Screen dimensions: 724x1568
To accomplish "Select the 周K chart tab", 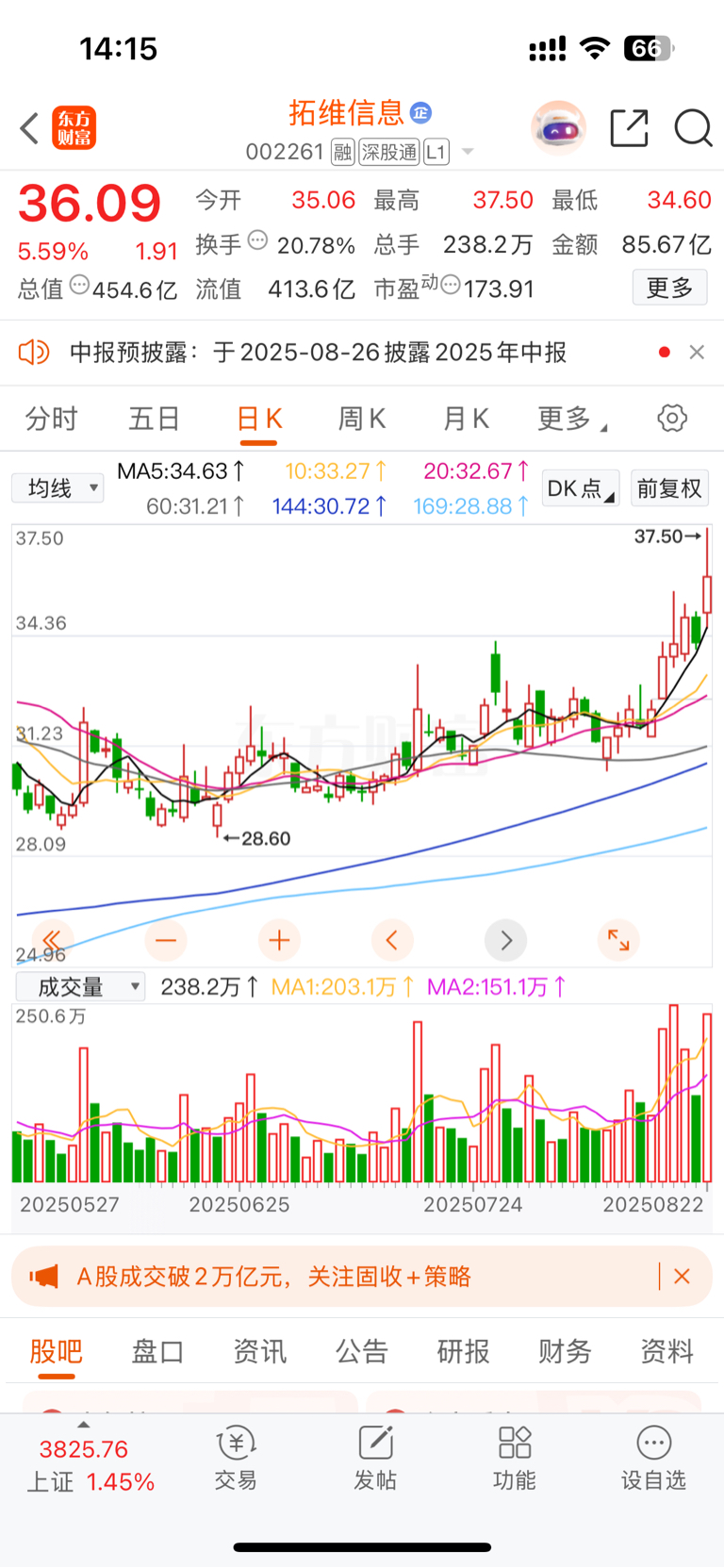I will pos(362,419).
